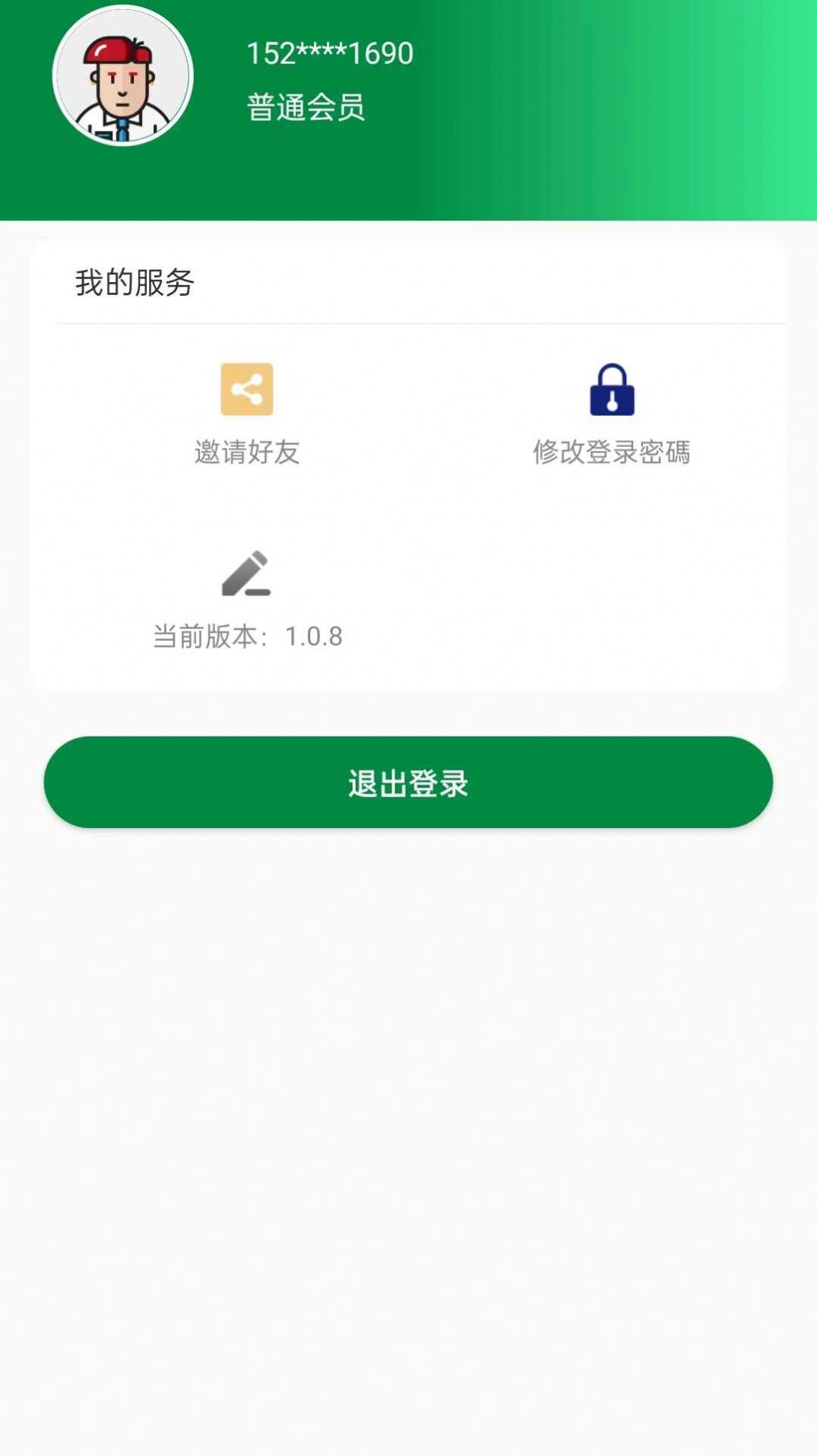Click 当前版本：1.0.8 version text
This screenshot has height=1456, width=817.
coord(246,637)
